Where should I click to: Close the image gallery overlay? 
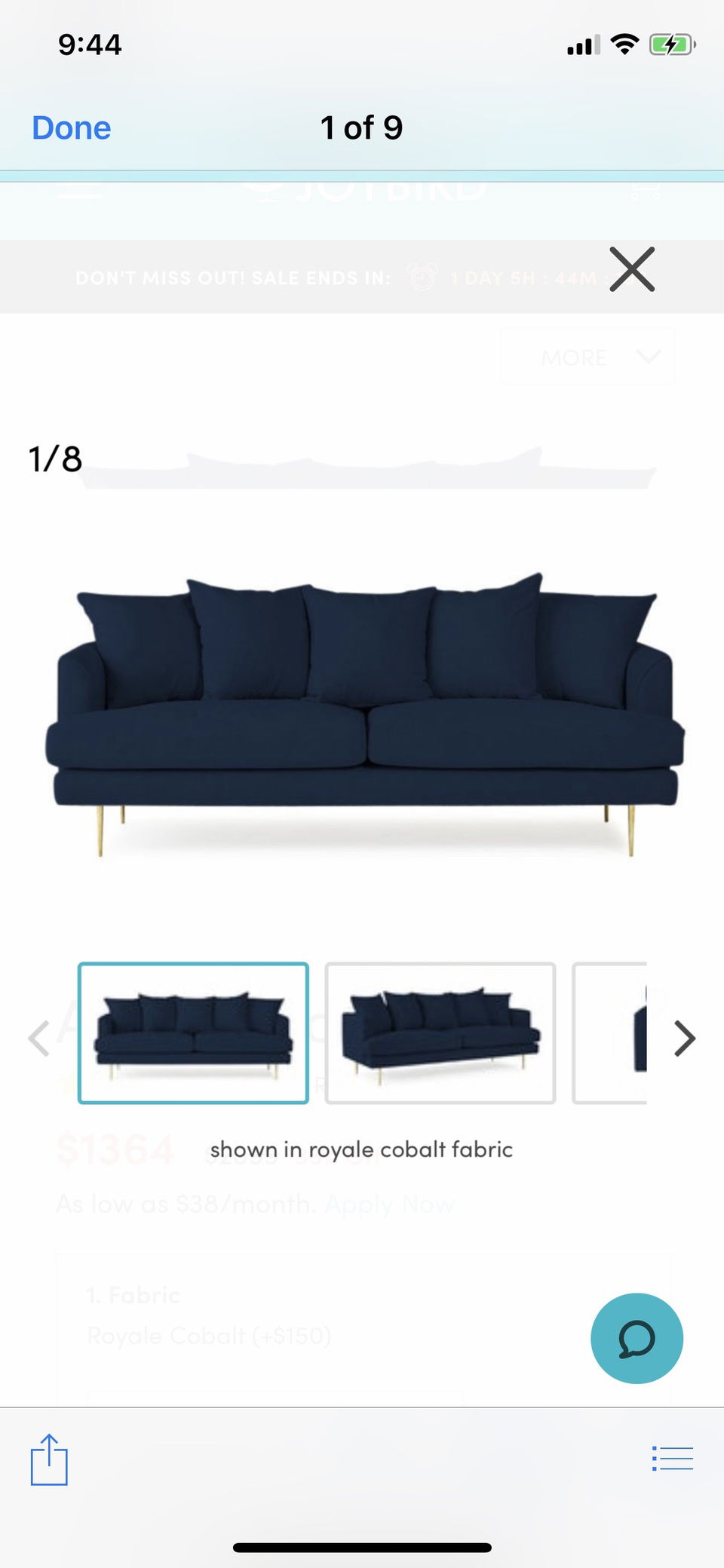[632, 269]
